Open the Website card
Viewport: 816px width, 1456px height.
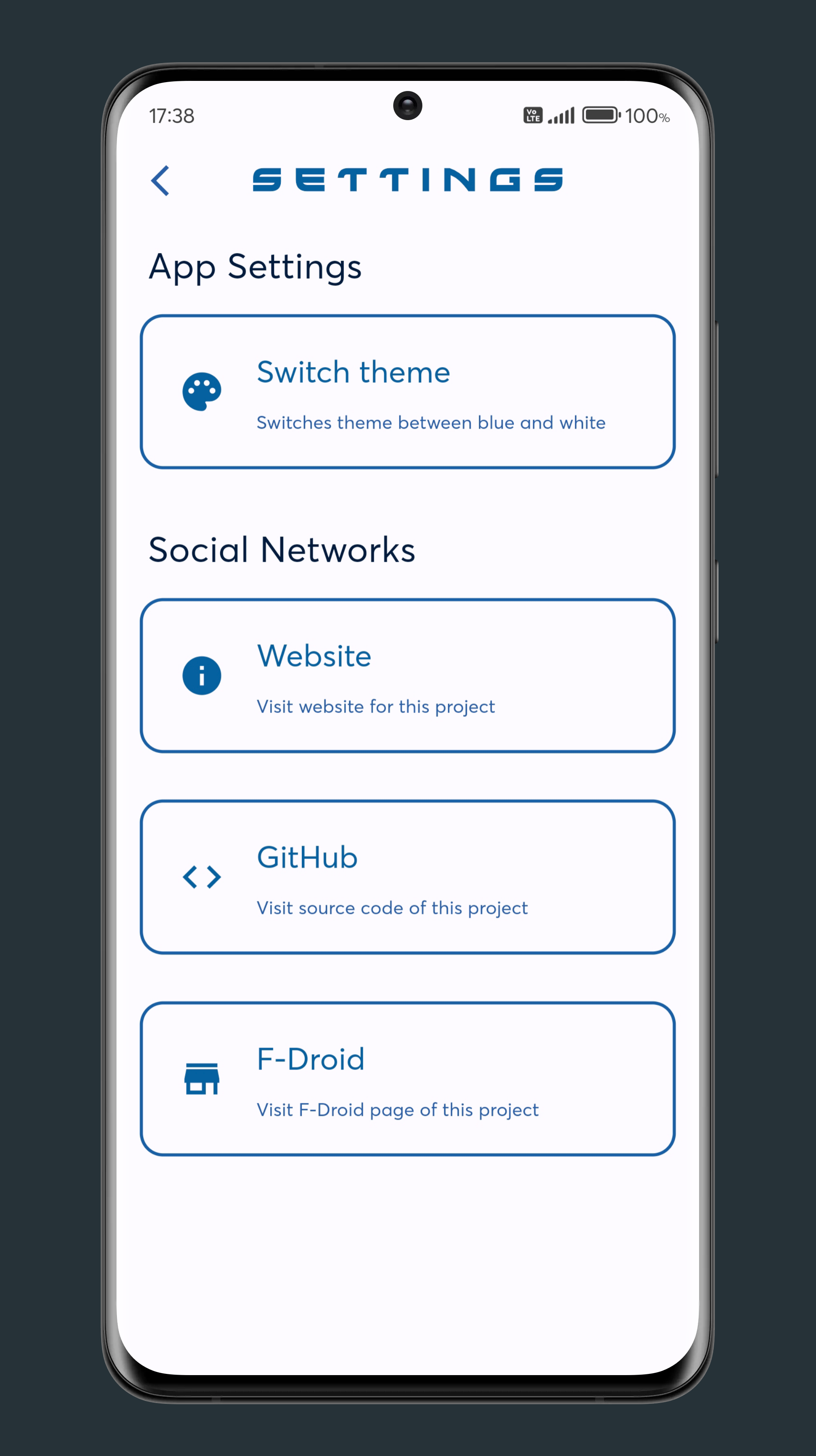(x=408, y=675)
